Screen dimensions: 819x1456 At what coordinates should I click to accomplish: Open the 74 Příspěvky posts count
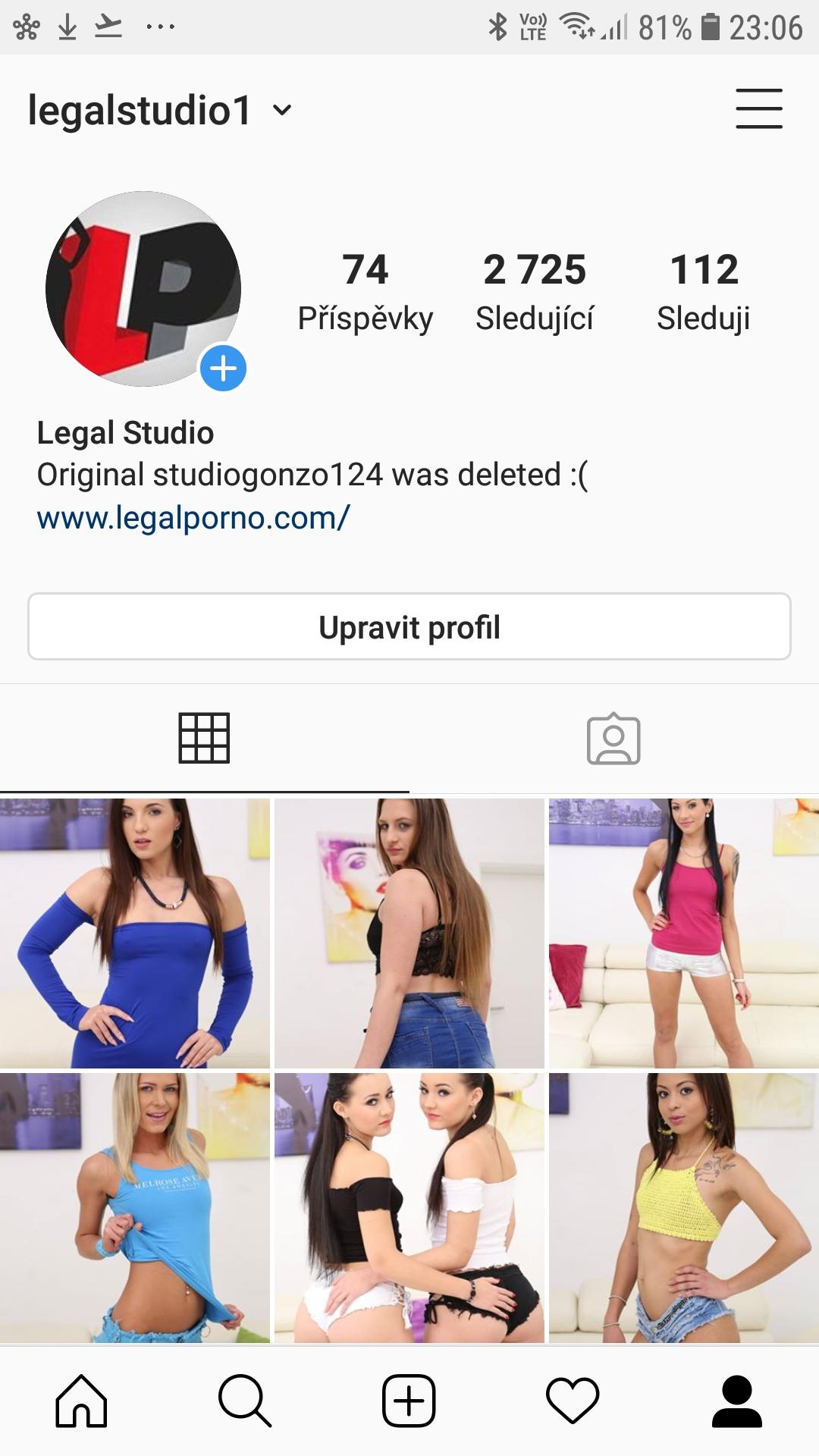pos(365,292)
